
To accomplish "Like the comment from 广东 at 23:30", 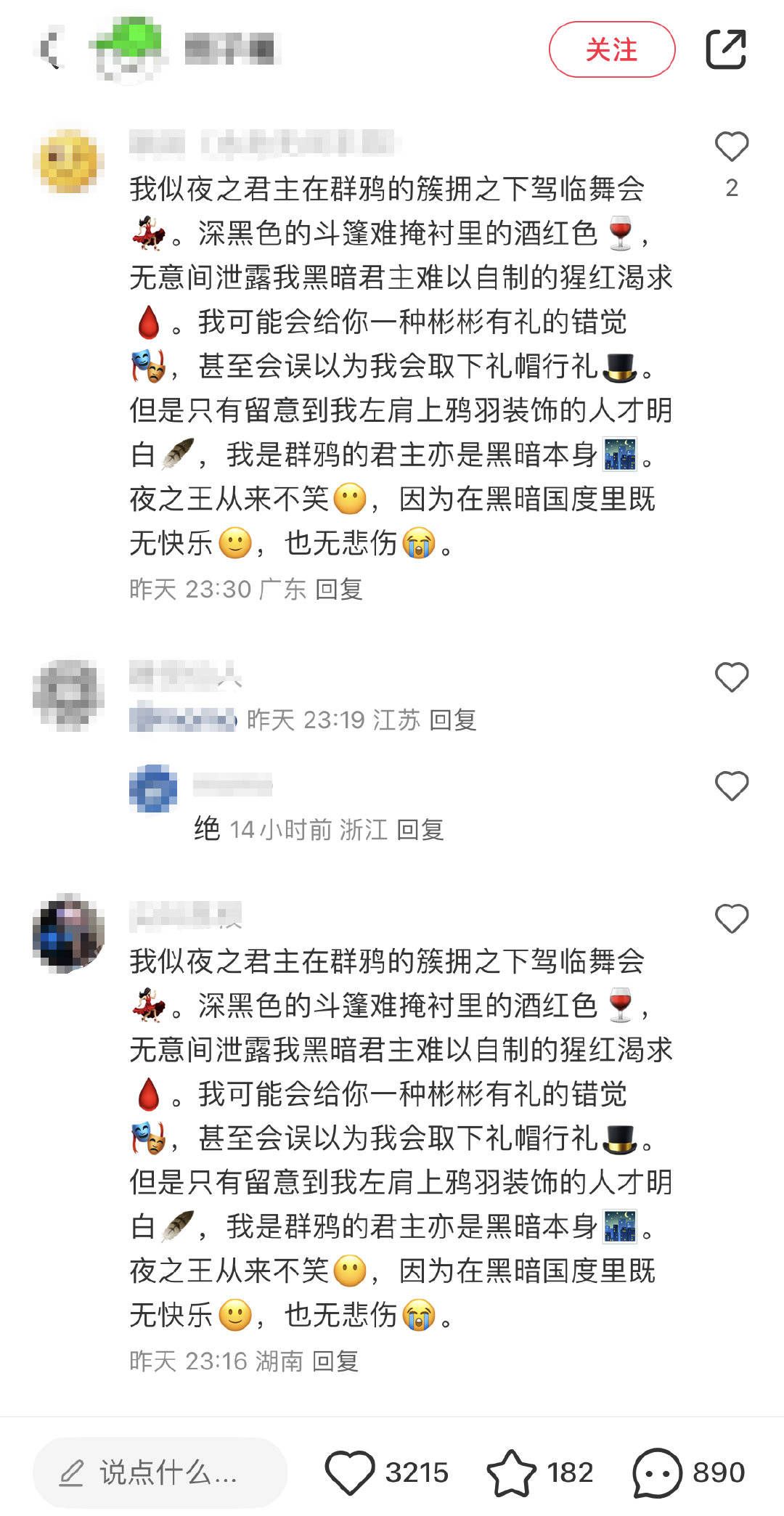I will pos(731,147).
